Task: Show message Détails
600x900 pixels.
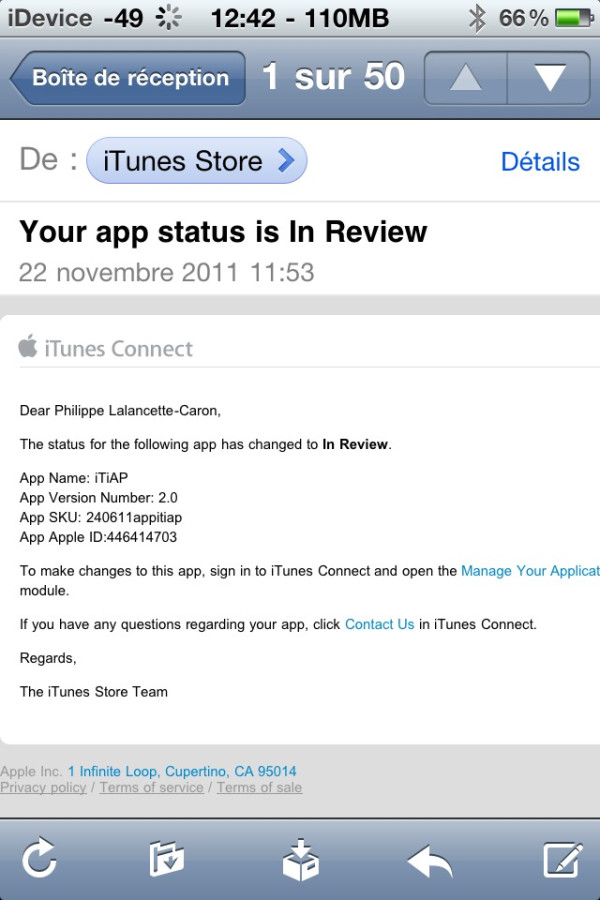Action: point(540,162)
